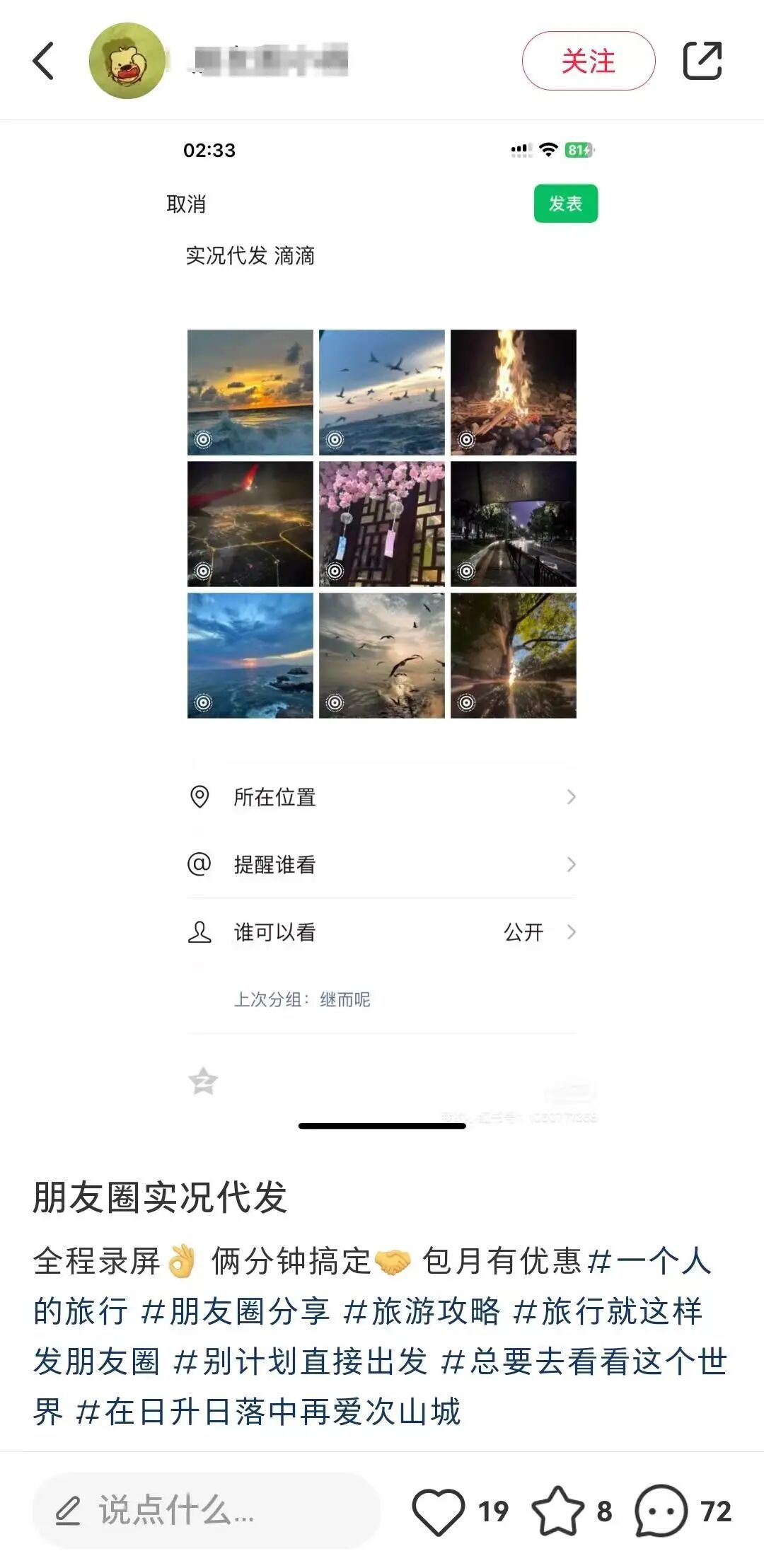The width and height of the screenshot is (764, 1568).
Task: Open hashtag #朋友圈分享
Action: 236,1311
